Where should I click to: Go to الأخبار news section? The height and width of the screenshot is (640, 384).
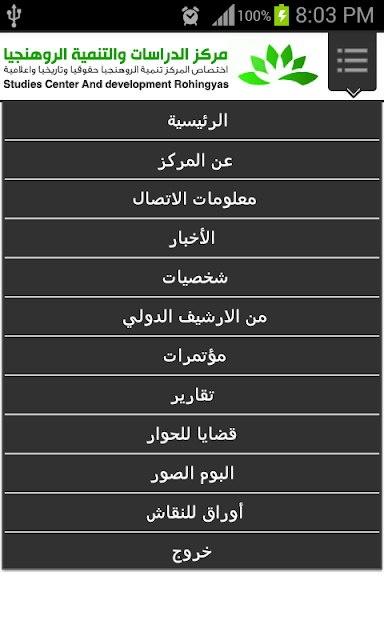point(192,238)
